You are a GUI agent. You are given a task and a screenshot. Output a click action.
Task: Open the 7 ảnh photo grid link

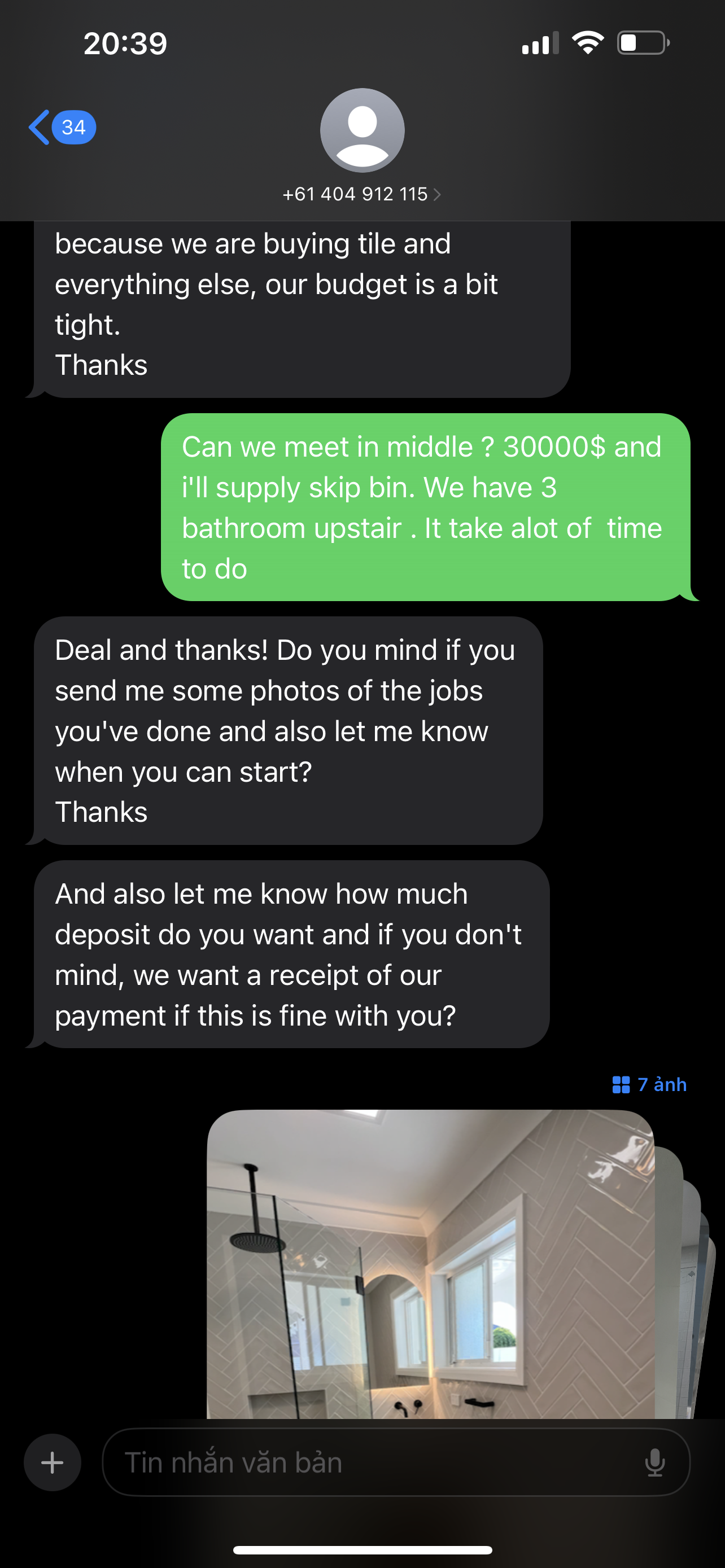coord(649,1084)
